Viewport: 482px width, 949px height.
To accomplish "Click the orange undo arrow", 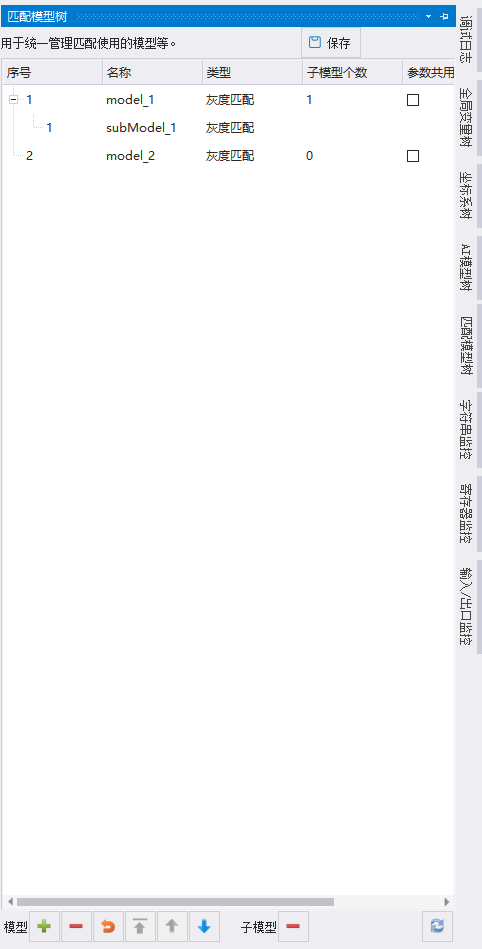I will pyautogui.click(x=108, y=927).
